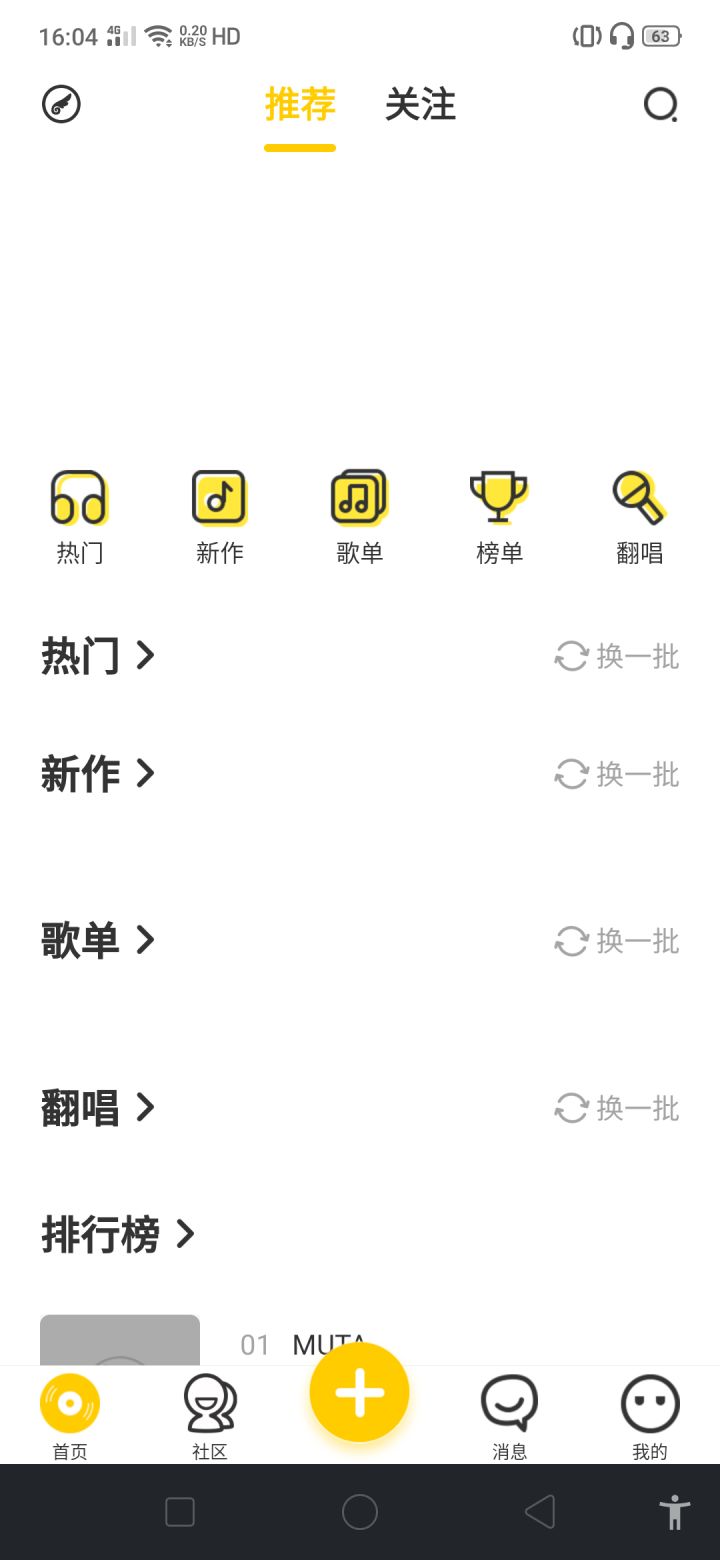Tap the 首页 home item in bottom bar
Image resolution: width=720 pixels, height=1560 pixels.
[67, 1414]
